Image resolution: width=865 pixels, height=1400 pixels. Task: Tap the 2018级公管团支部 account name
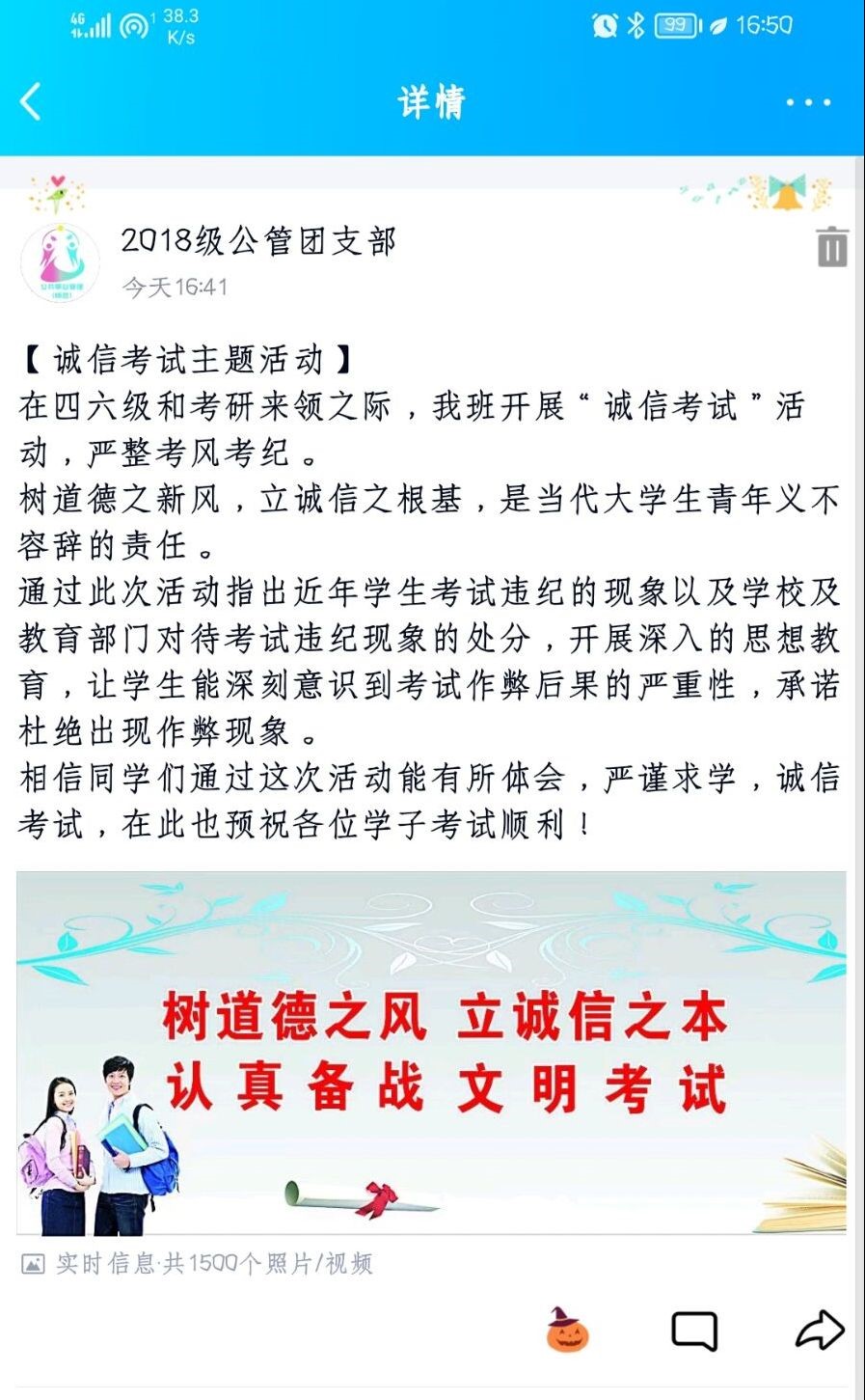pyautogui.click(x=258, y=240)
